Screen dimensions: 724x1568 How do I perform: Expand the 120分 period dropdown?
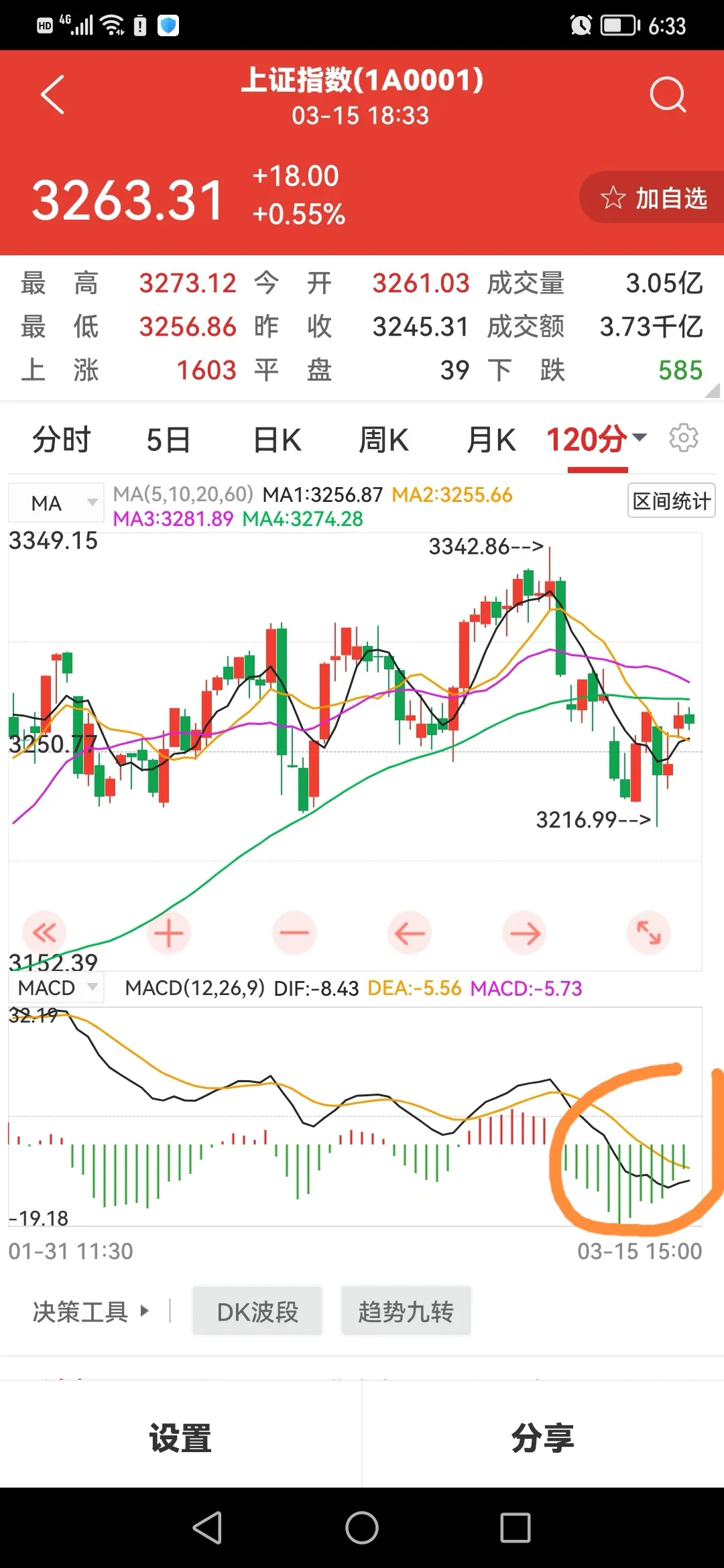click(597, 440)
